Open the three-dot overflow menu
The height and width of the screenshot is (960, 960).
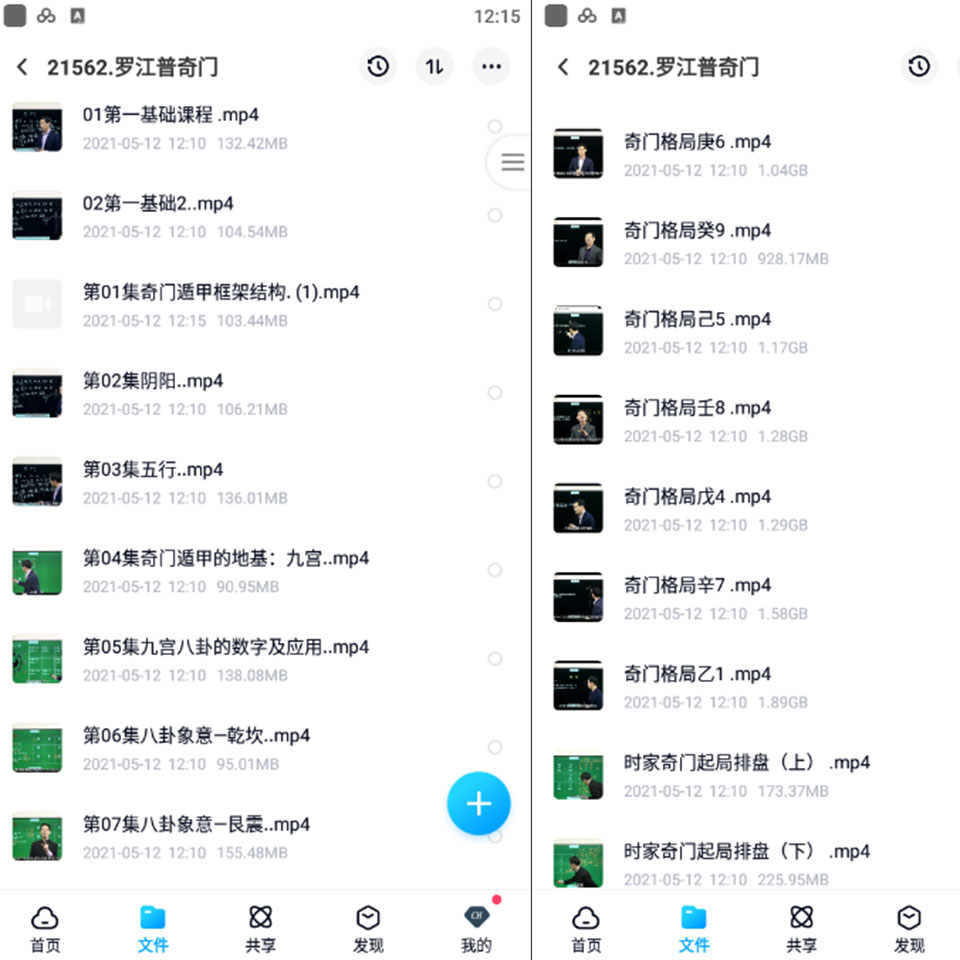pyautogui.click(x=491, y=67)
